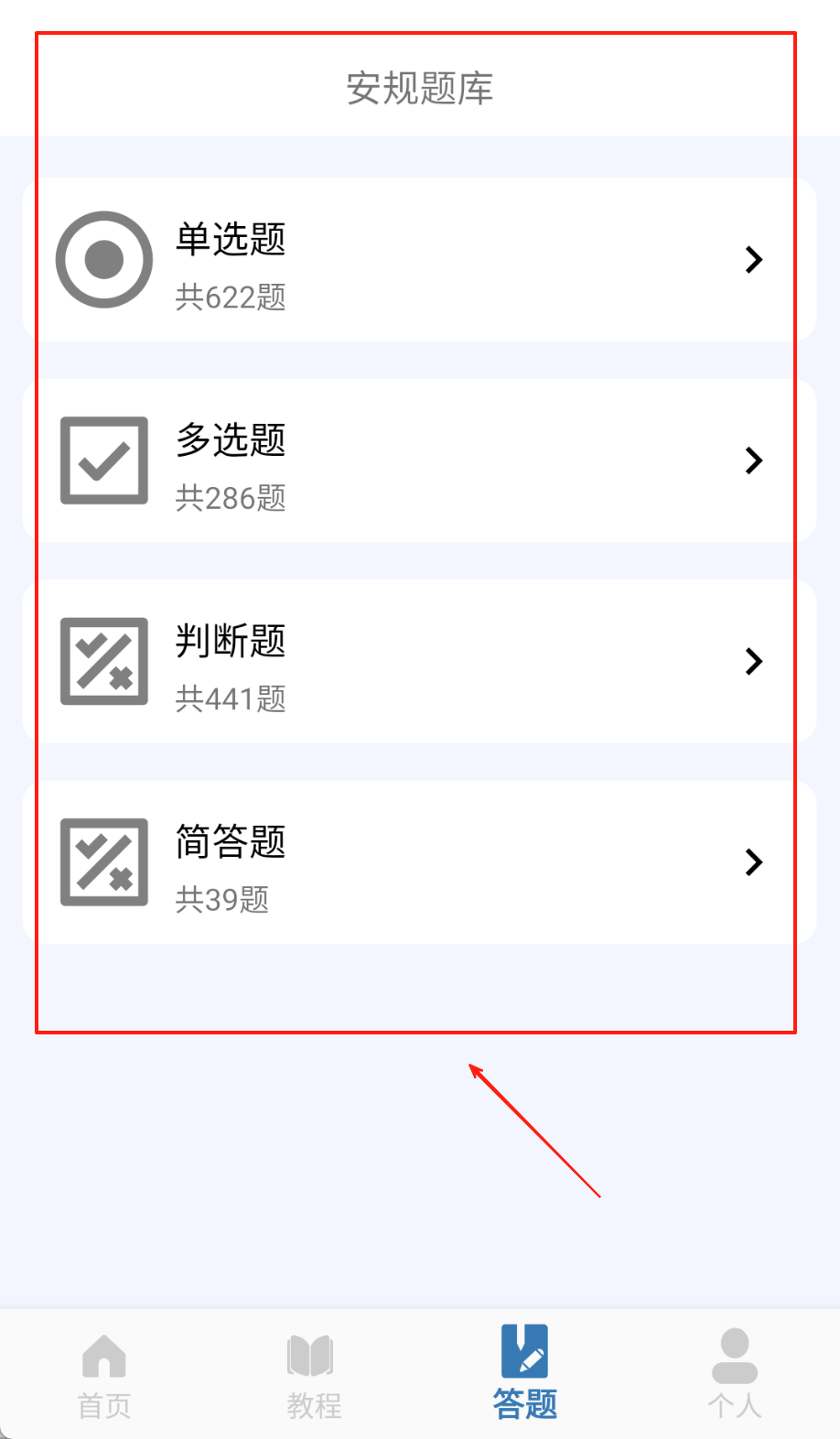
Task: Go to the 个人 tab
Action: point(734,1374)
